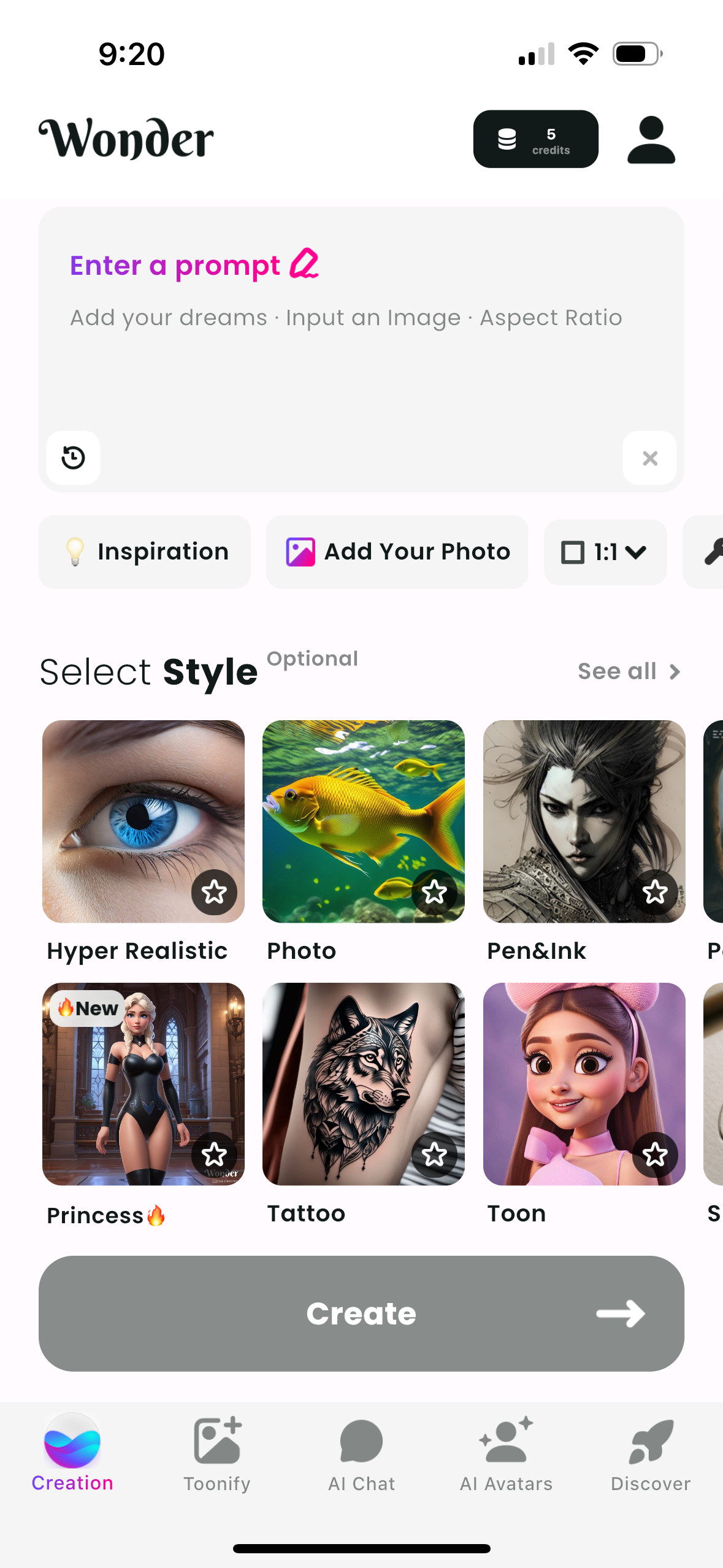Open the Toonify tool icon
723x1568 pixels.
[x=216, y=1442]
